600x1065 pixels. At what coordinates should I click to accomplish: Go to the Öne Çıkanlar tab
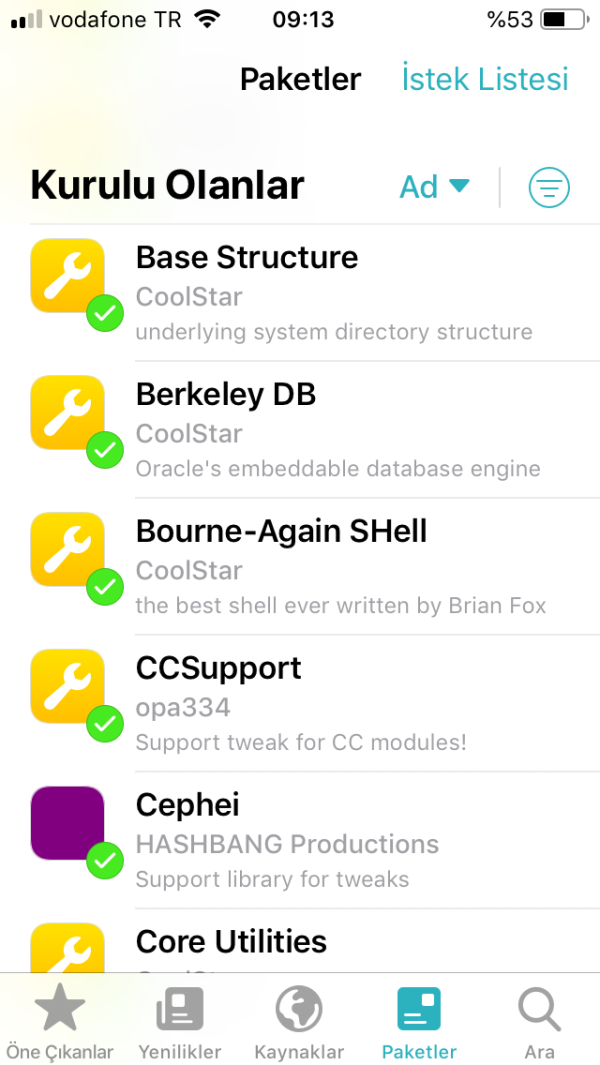(x=60, y=1024)
